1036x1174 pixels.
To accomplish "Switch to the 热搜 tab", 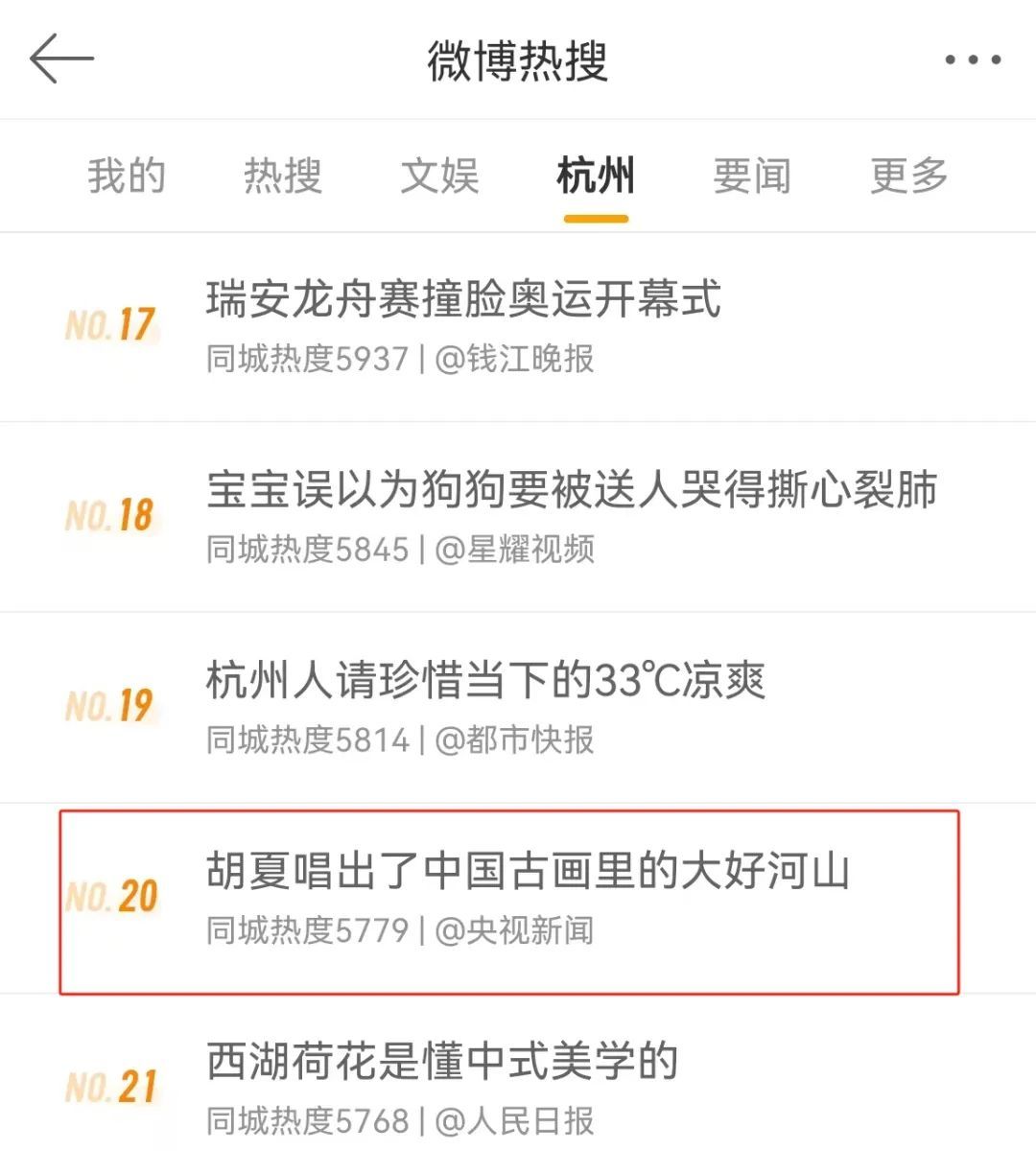I will pos(282,176).
